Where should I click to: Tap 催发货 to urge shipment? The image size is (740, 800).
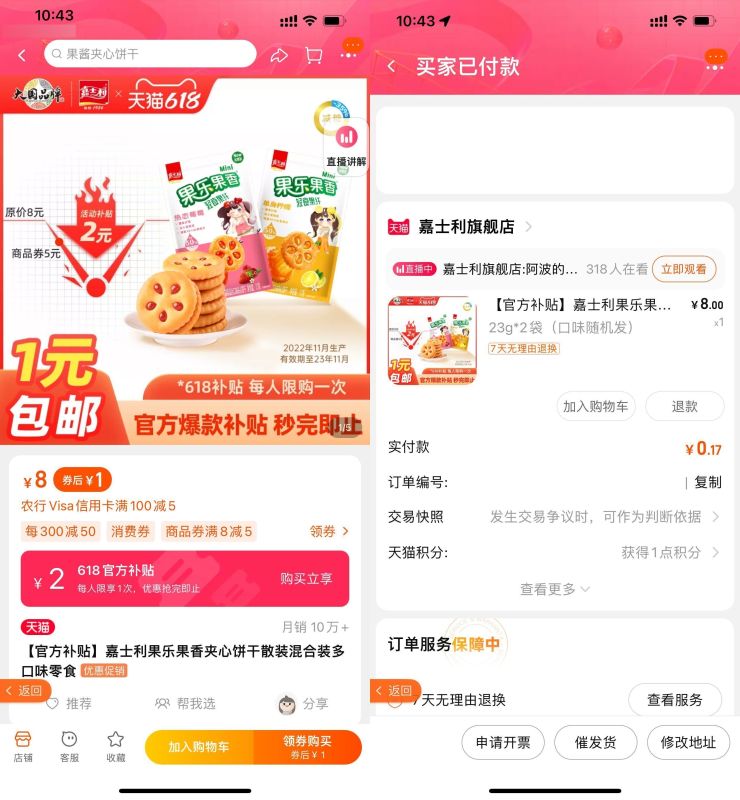click(x=595, y=743)
